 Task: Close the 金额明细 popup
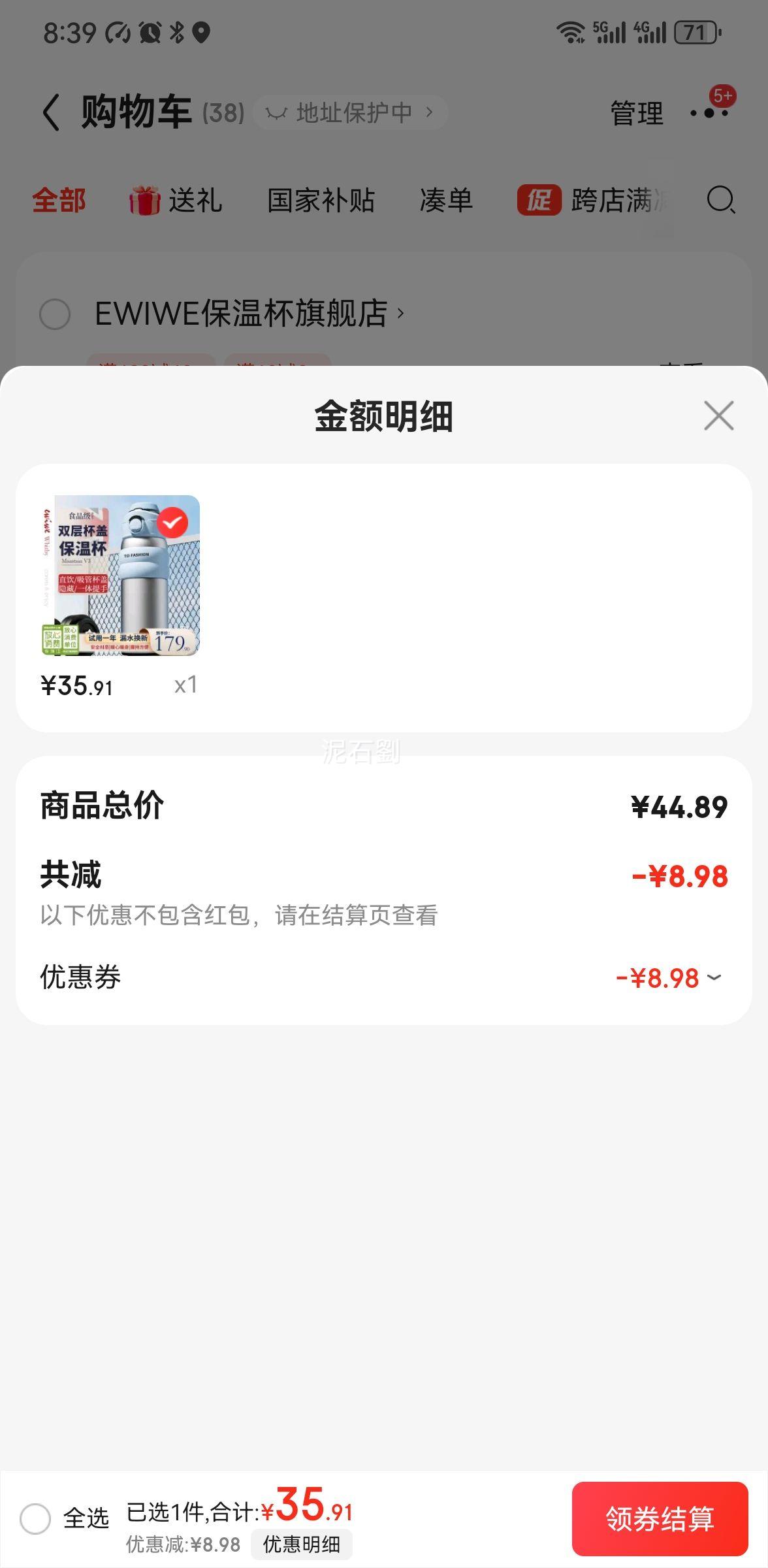(x=718, y=417)
